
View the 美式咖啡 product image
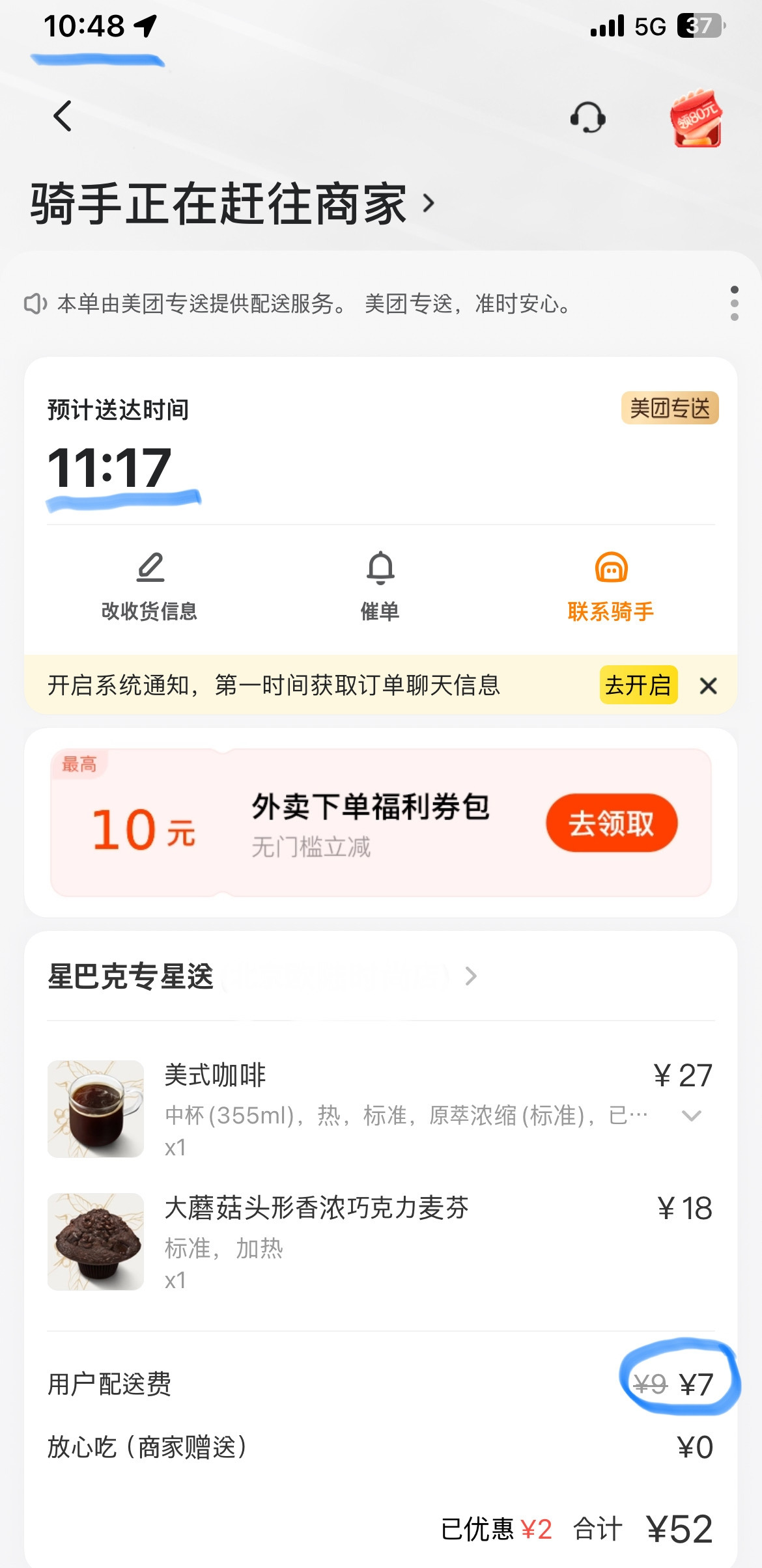(96, 1109)
